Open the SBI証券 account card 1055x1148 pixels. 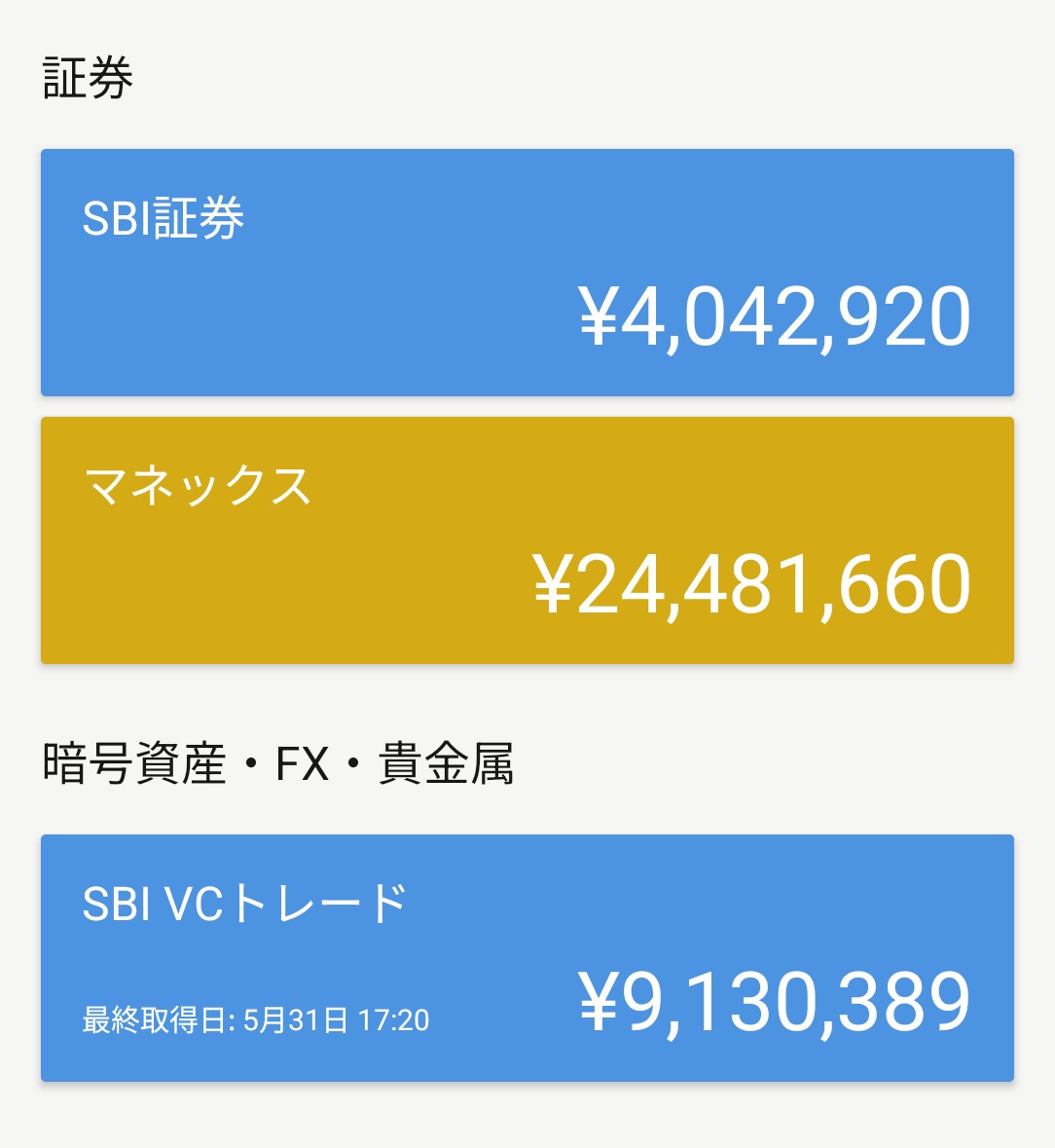527,273
